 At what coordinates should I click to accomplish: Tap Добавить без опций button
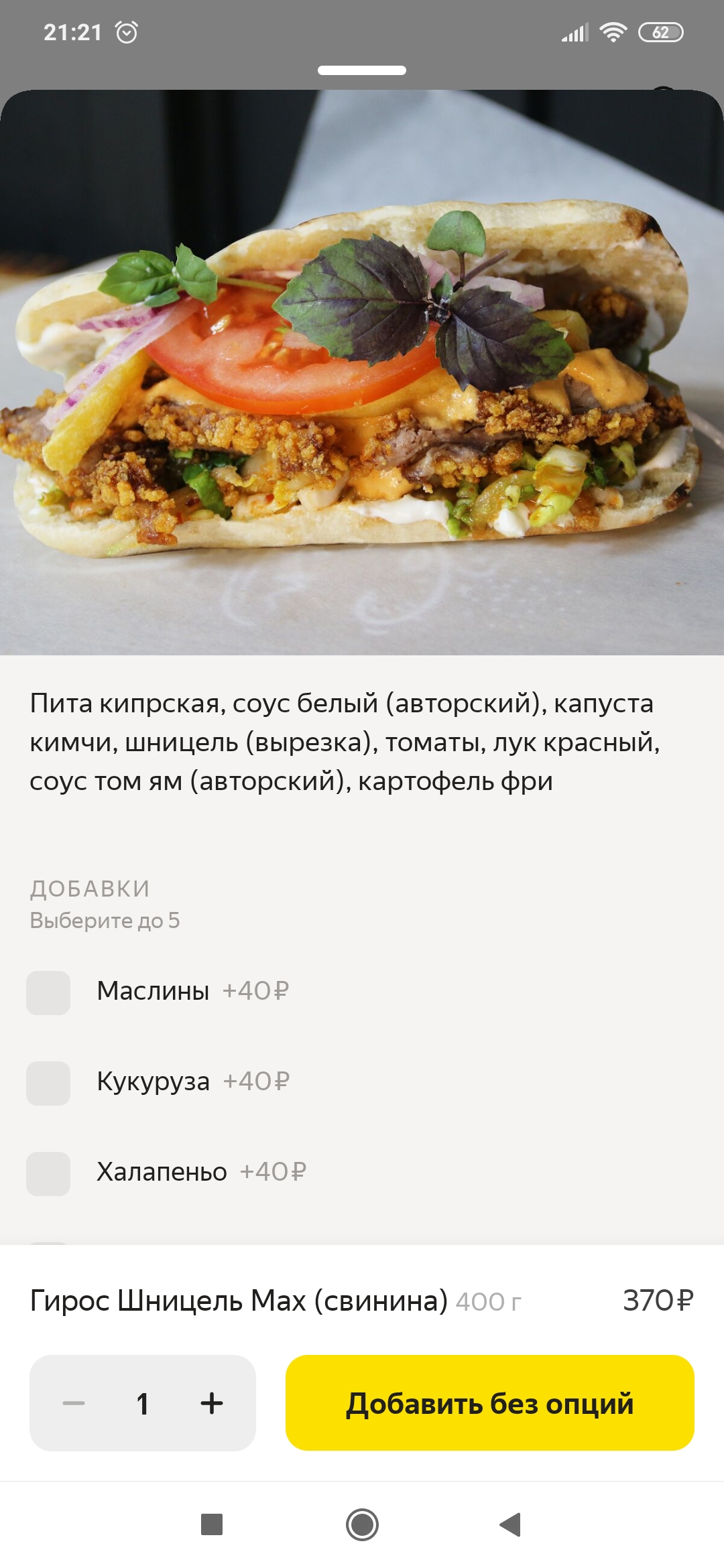[489, 1403]
